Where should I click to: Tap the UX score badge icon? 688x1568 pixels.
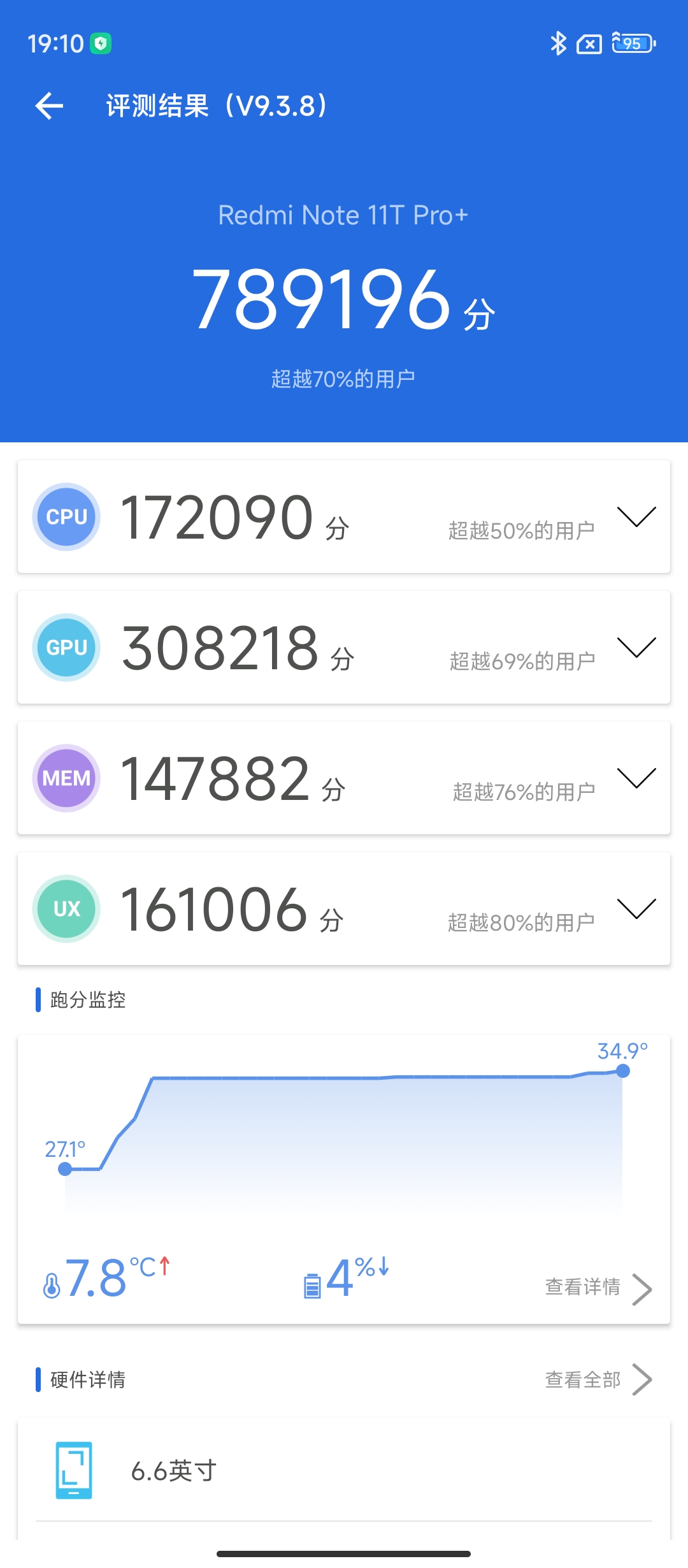tap(66, 909)
